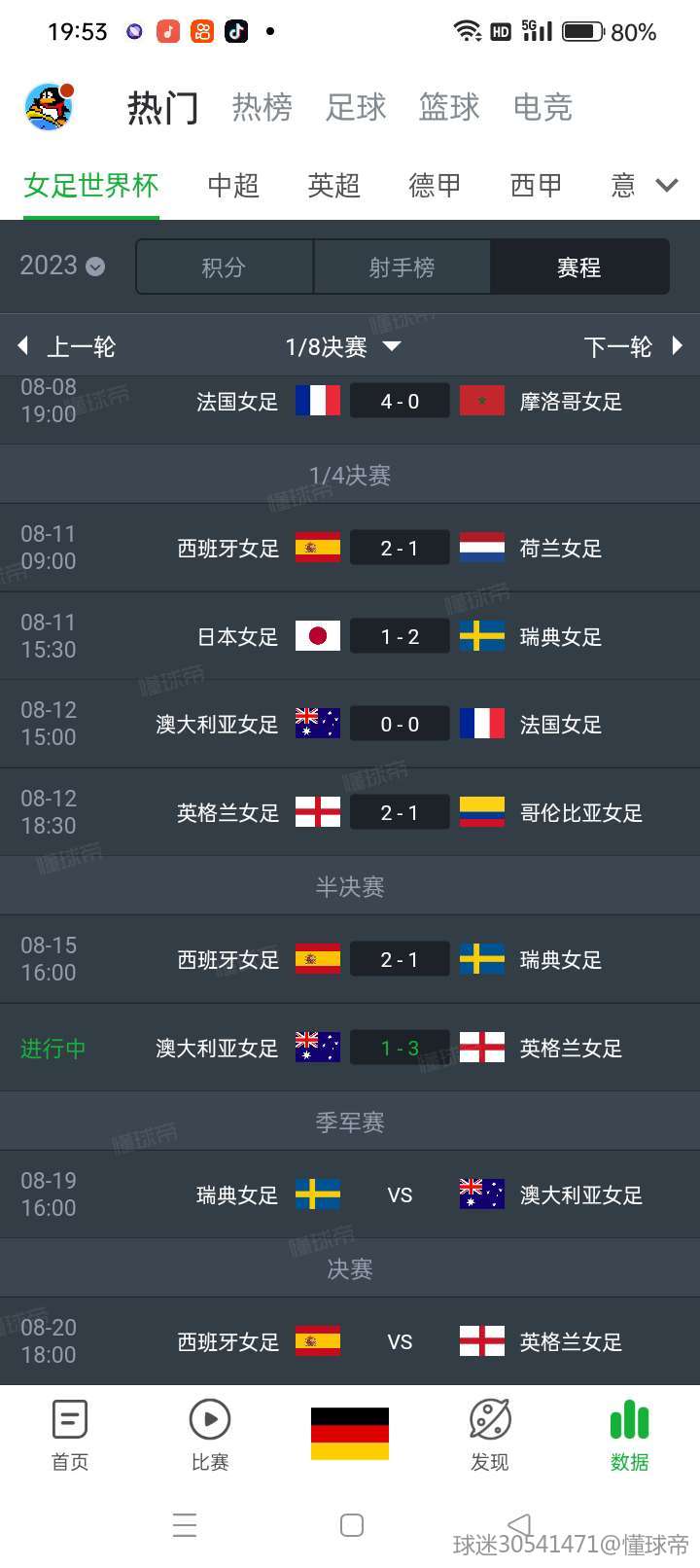Open the 2023 season dropdown
Screen dimensions: 700x1568
62,266
